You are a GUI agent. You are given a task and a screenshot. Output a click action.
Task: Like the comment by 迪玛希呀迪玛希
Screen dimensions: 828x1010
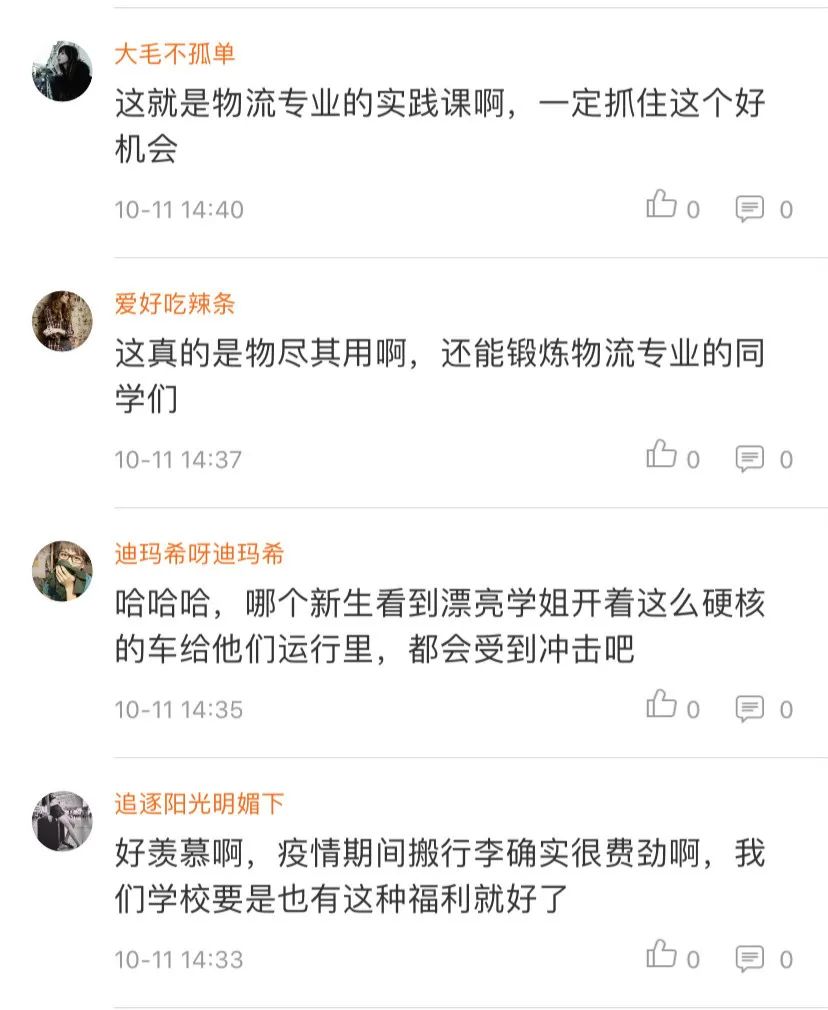pyautogui.click(x=662, y=707)
